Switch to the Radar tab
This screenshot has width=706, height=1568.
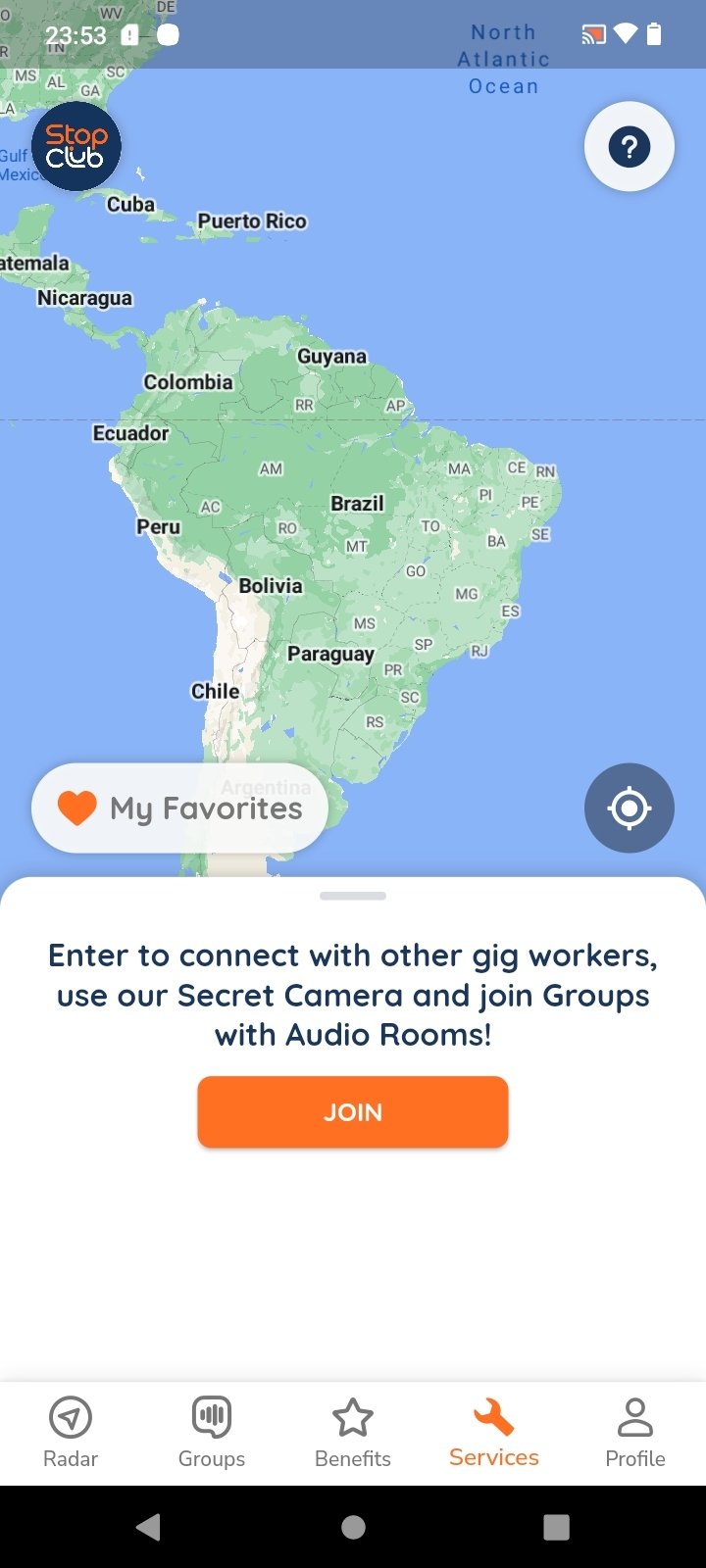click(71, 1433)
